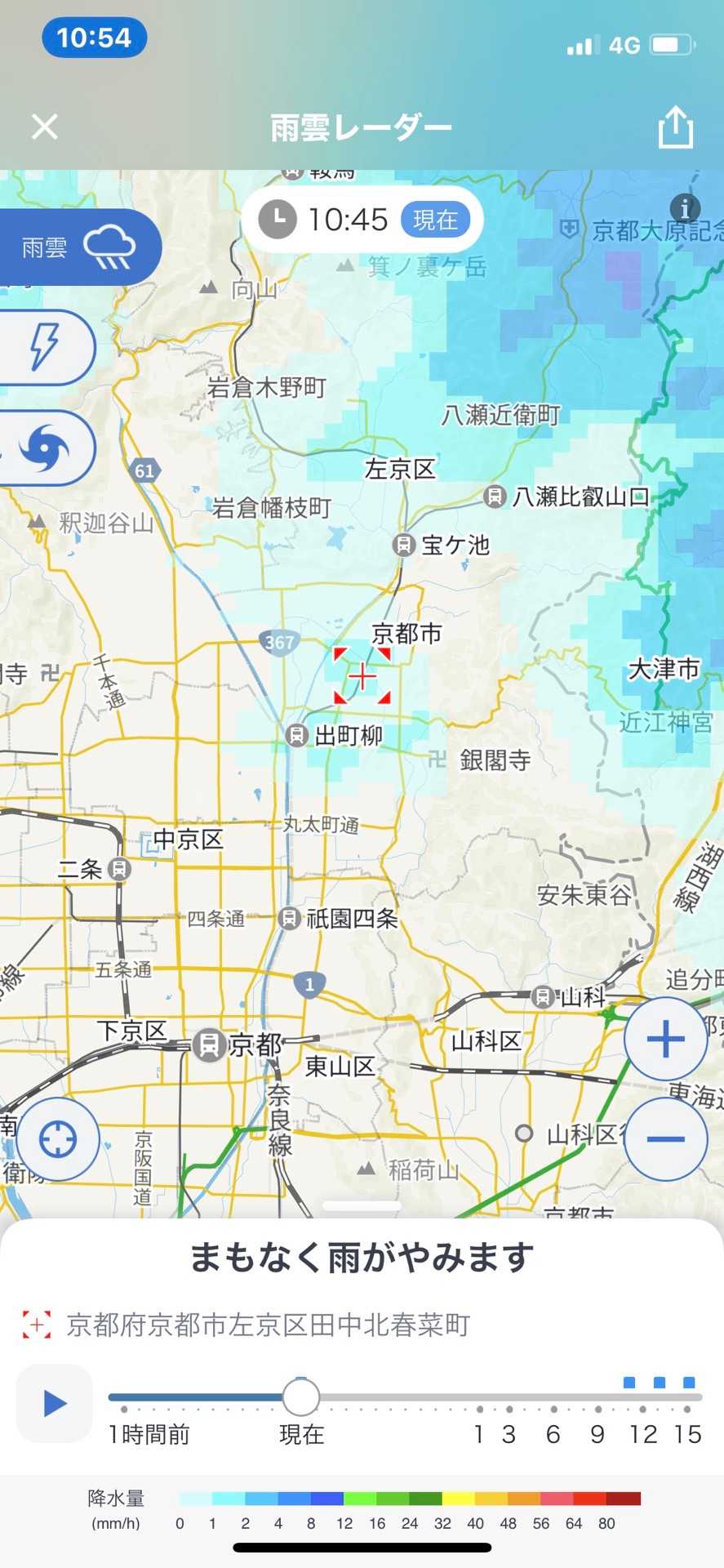
Task: Play the radar animation
Action: tap(55, 1403)
